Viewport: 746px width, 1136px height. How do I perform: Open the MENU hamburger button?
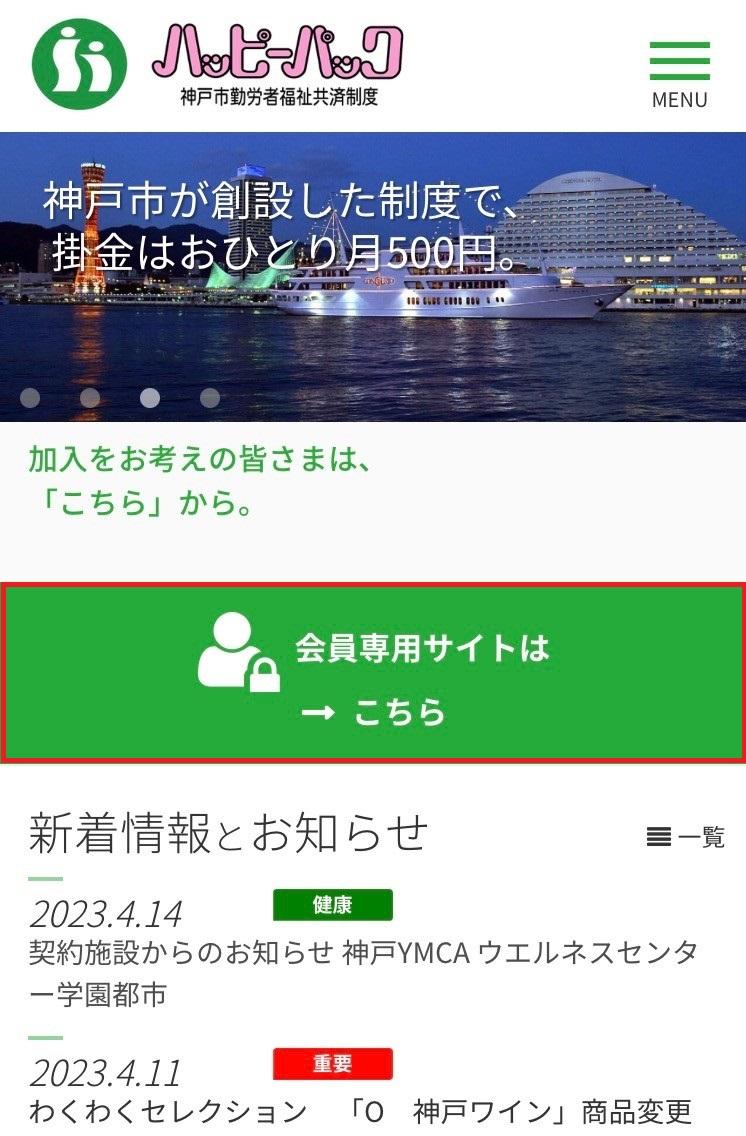pos(679,73)
